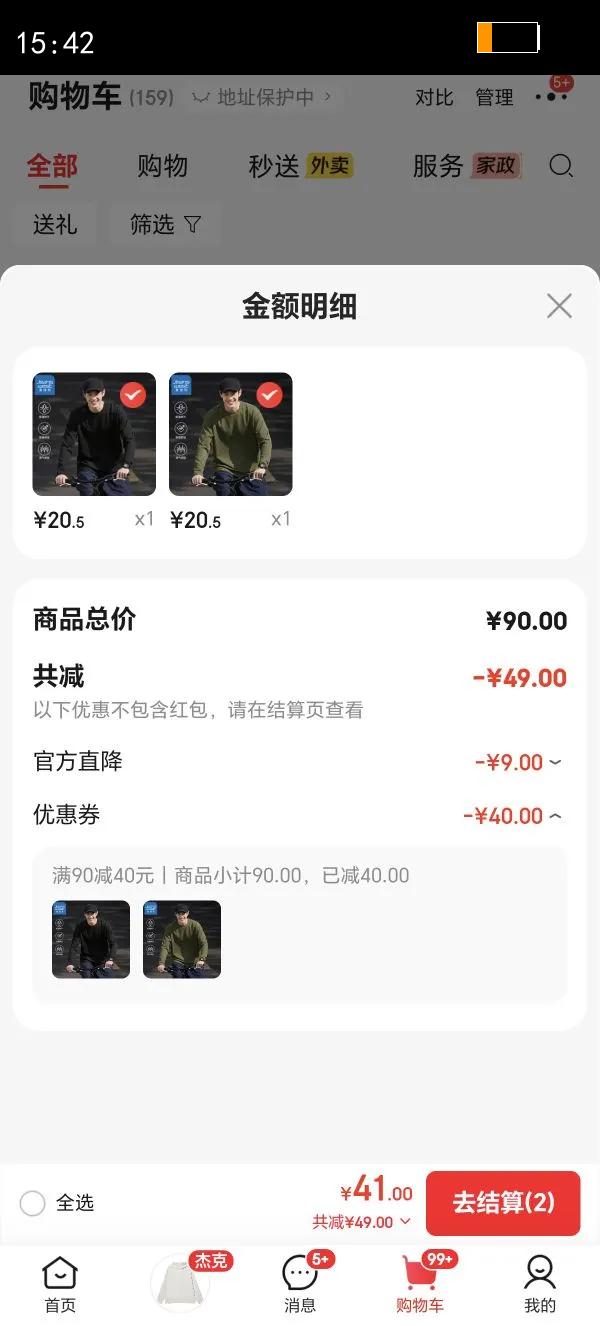The width and height of the screenshot is (600, 1326).
Task: Select the 购物车 cart tab
Action: pyautogui.click(x=420, y=1285)
